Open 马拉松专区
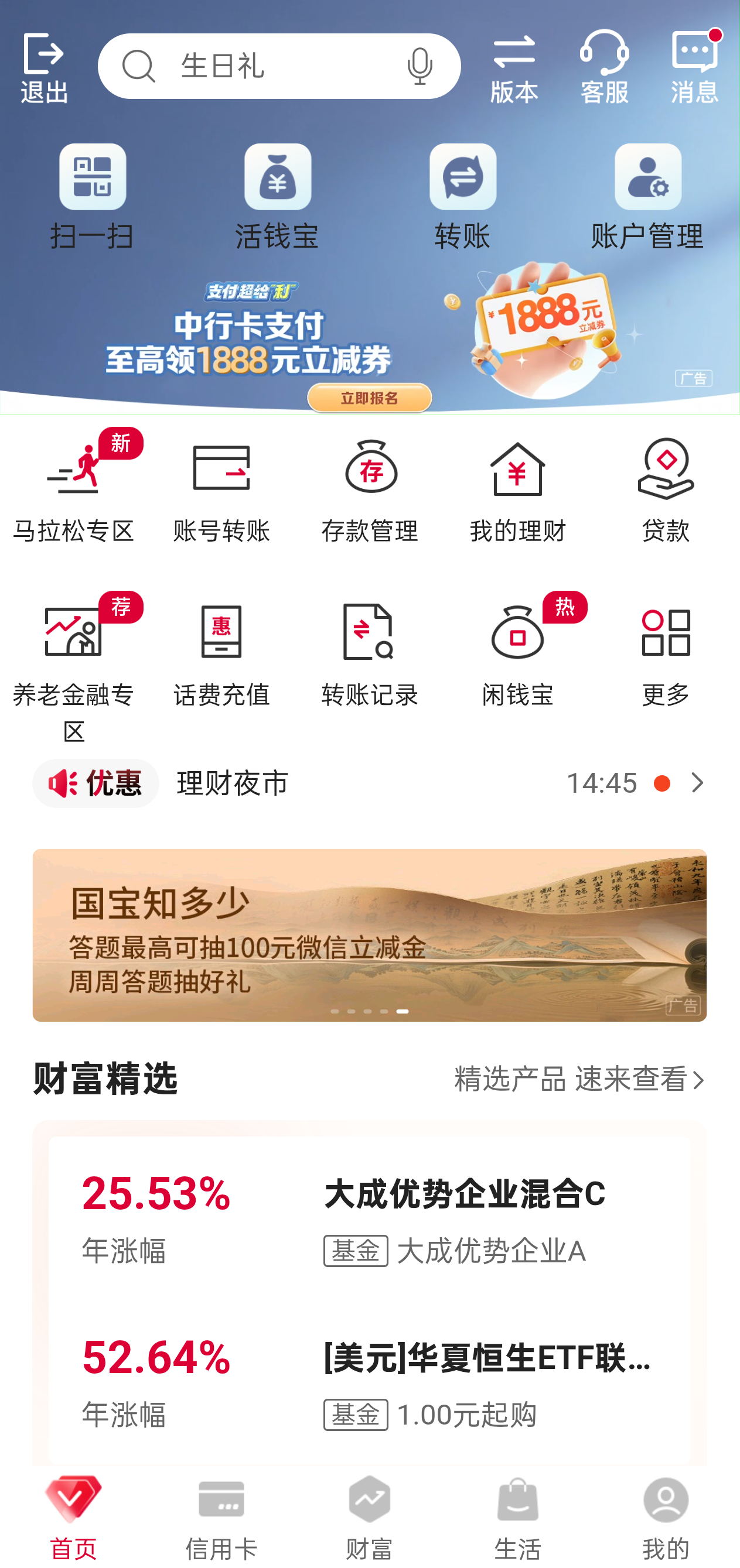This screenshot has width=740, height=1568. pos(73,491)
